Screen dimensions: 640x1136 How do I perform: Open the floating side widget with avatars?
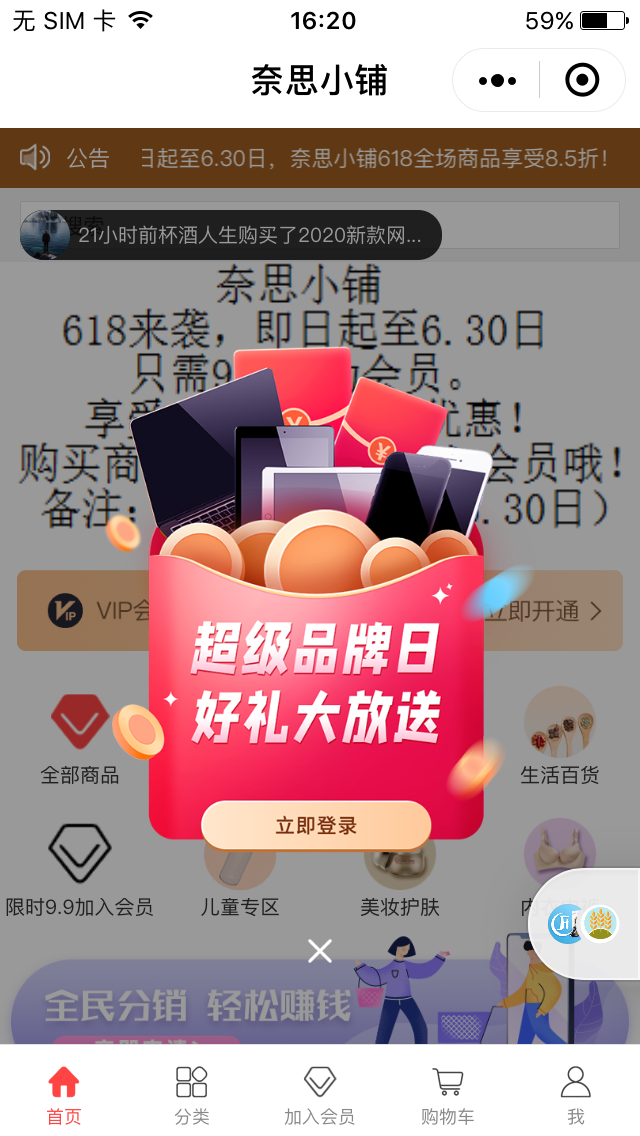[x=585, y=924]
